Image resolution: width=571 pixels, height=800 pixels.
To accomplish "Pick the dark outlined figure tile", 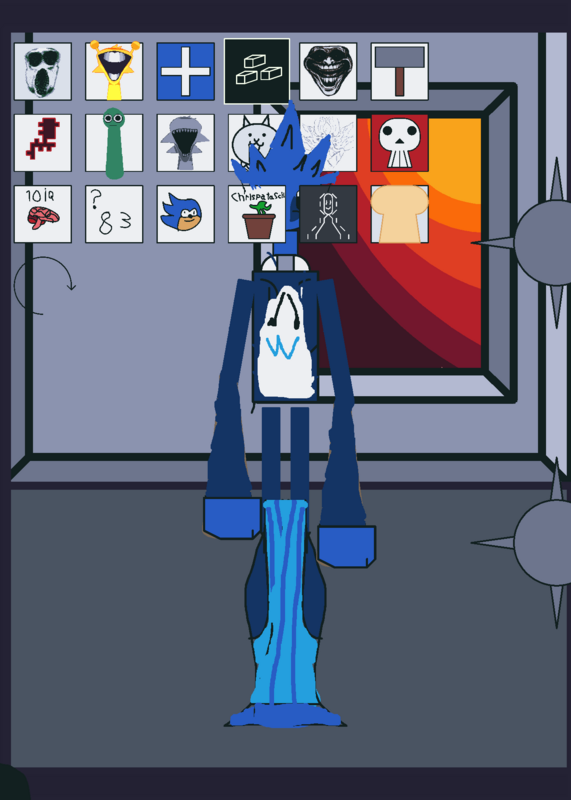I will click(328, 214).
